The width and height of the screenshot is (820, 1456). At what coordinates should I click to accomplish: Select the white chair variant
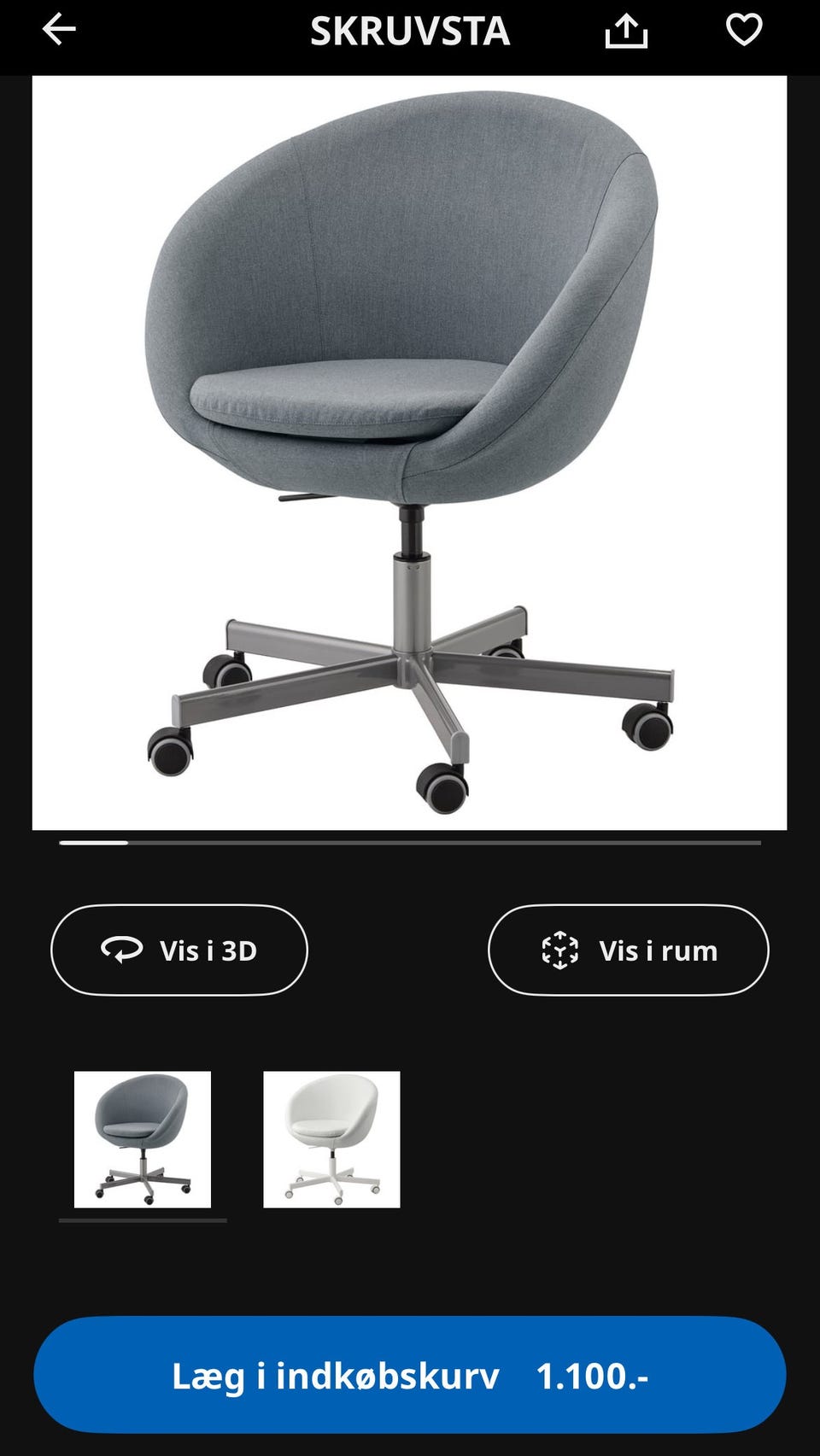pos(331,1139)
